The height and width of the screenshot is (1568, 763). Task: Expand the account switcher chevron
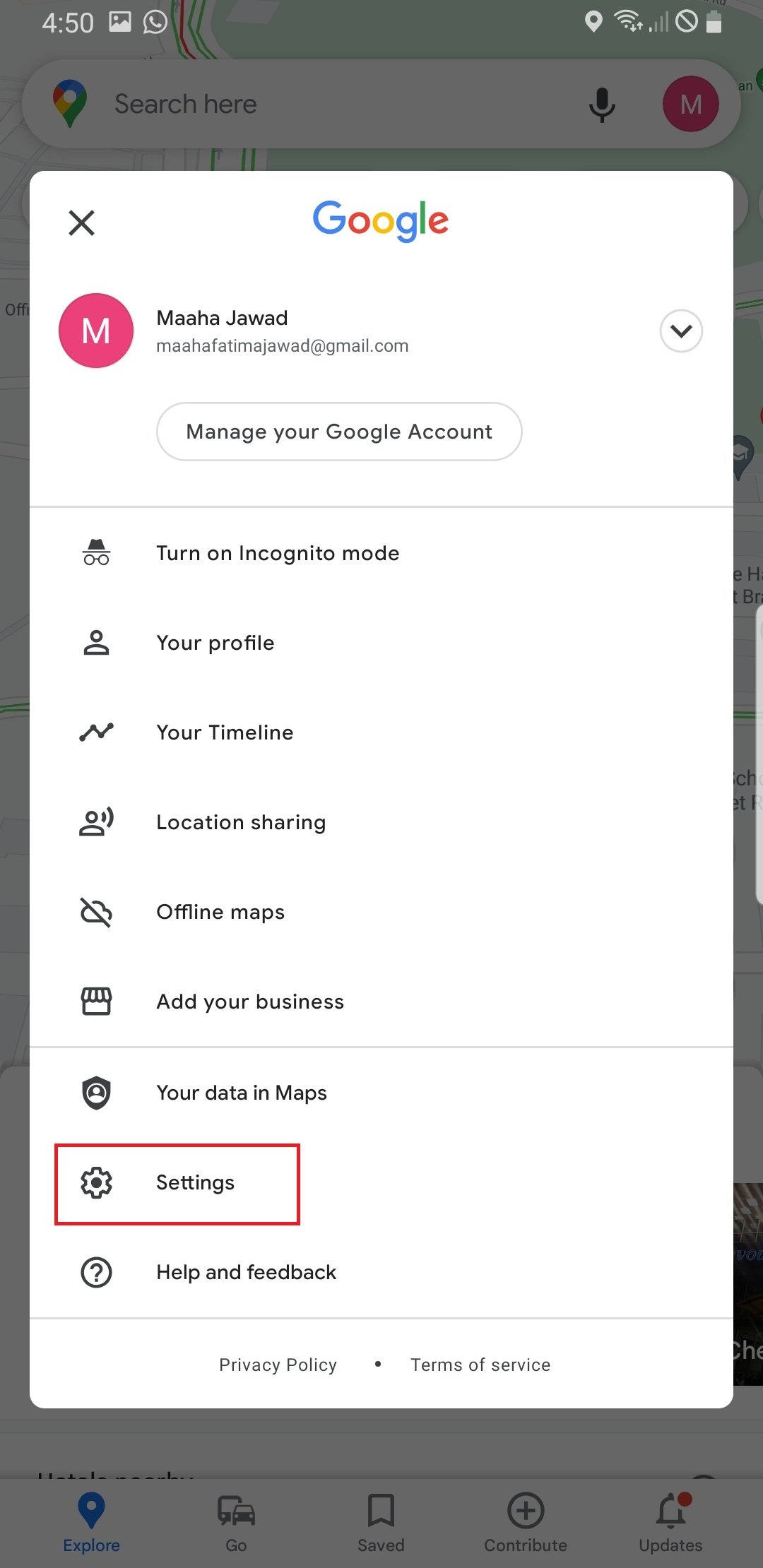[x=681, y=331]
